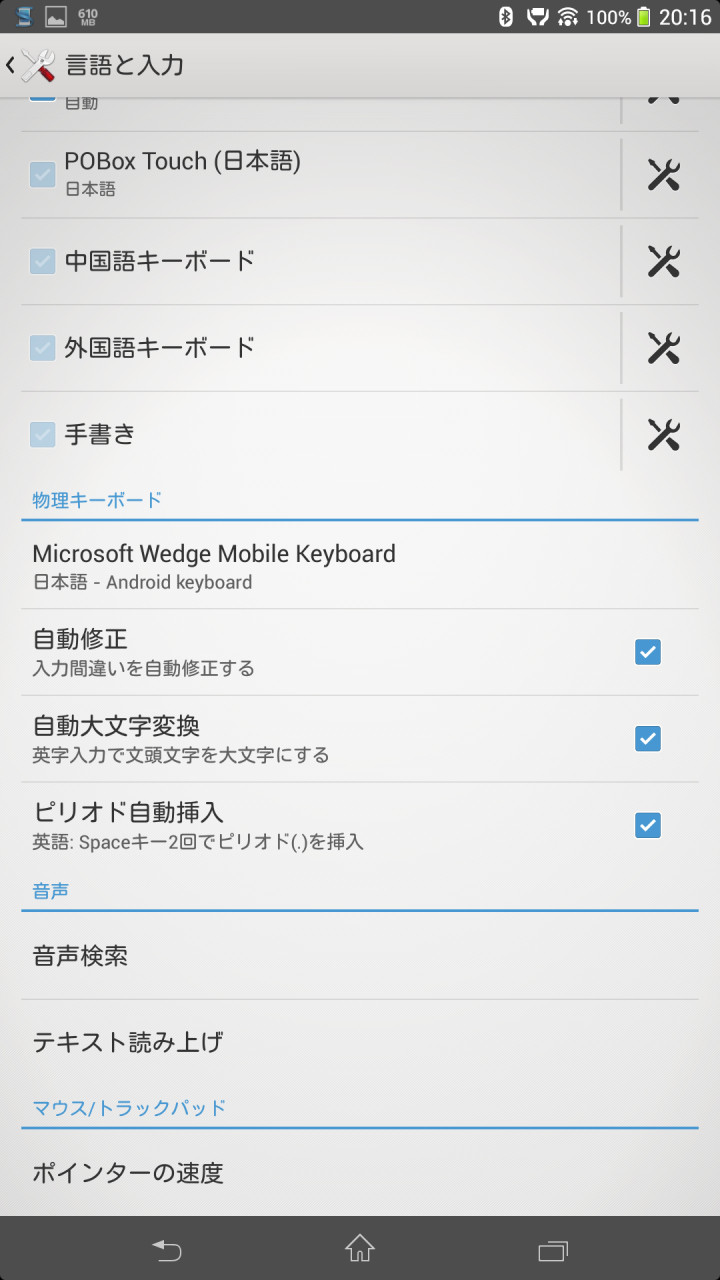The width and height of the screenshot is (720, 1280).
Task: Disable 自動修正 checkbox
Action: tap(648, 652)
